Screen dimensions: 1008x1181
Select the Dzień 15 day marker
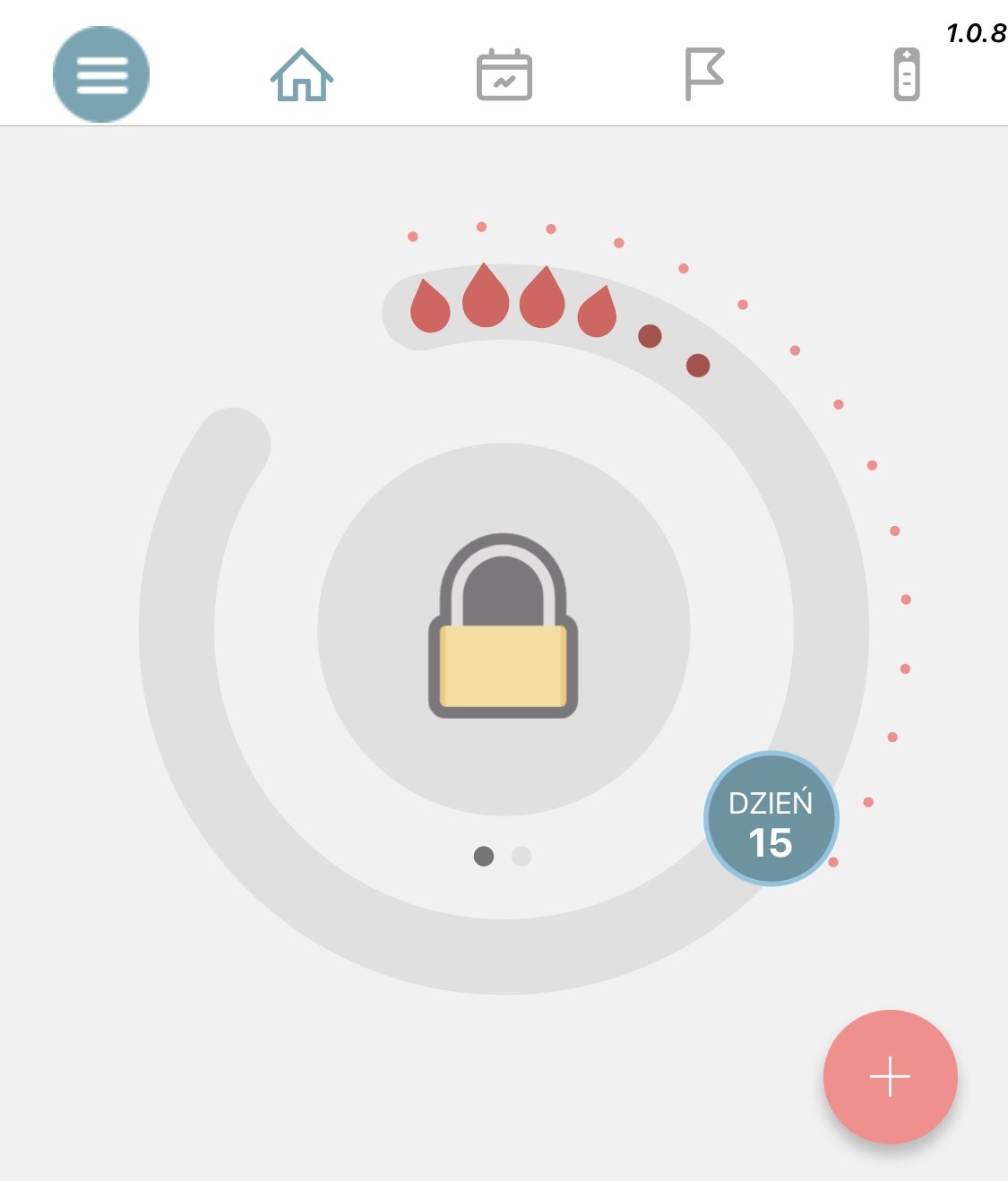tap(771, 819)
